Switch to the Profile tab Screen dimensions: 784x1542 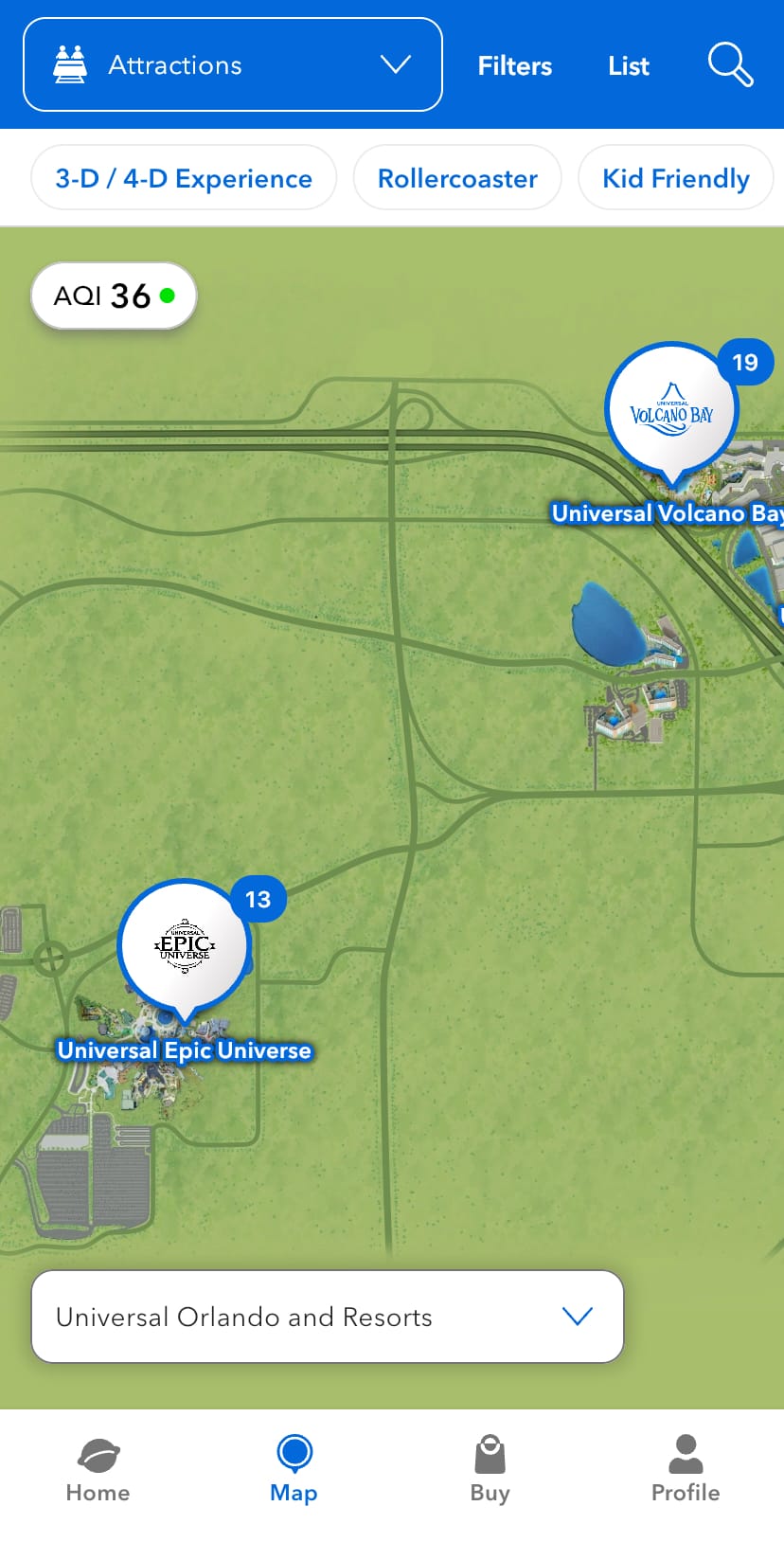point(685,1470)
